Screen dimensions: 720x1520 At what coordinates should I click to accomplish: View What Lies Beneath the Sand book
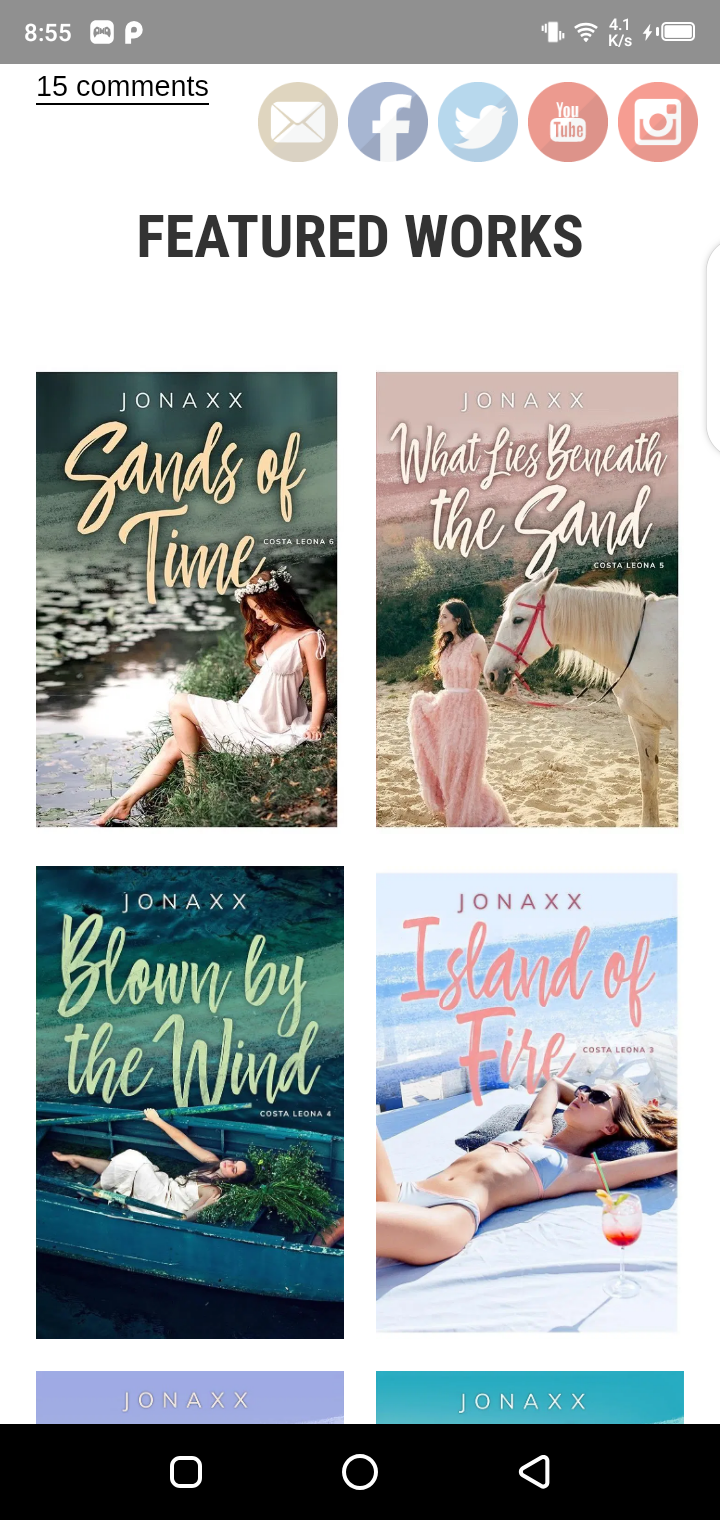527,599
